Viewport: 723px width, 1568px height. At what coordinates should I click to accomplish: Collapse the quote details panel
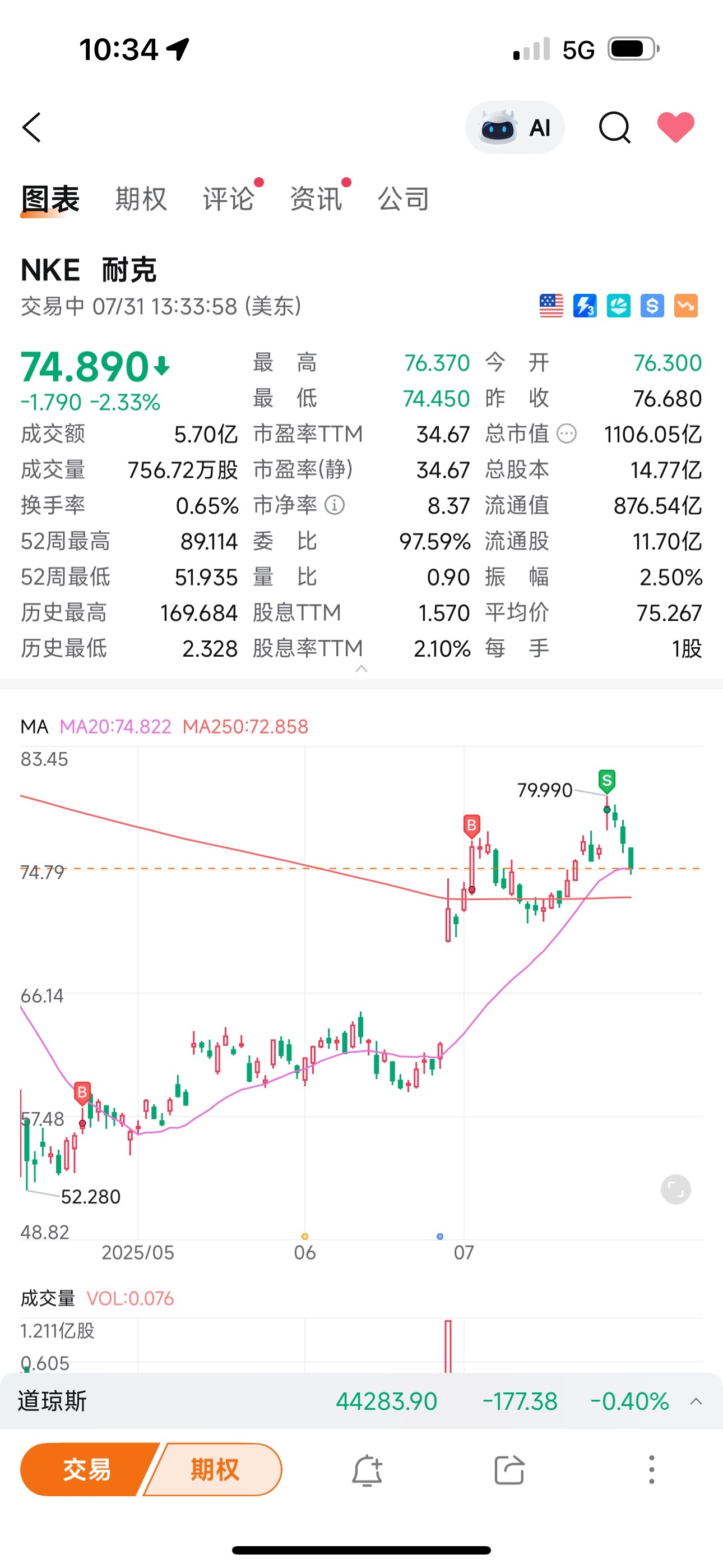pos(361,669)
